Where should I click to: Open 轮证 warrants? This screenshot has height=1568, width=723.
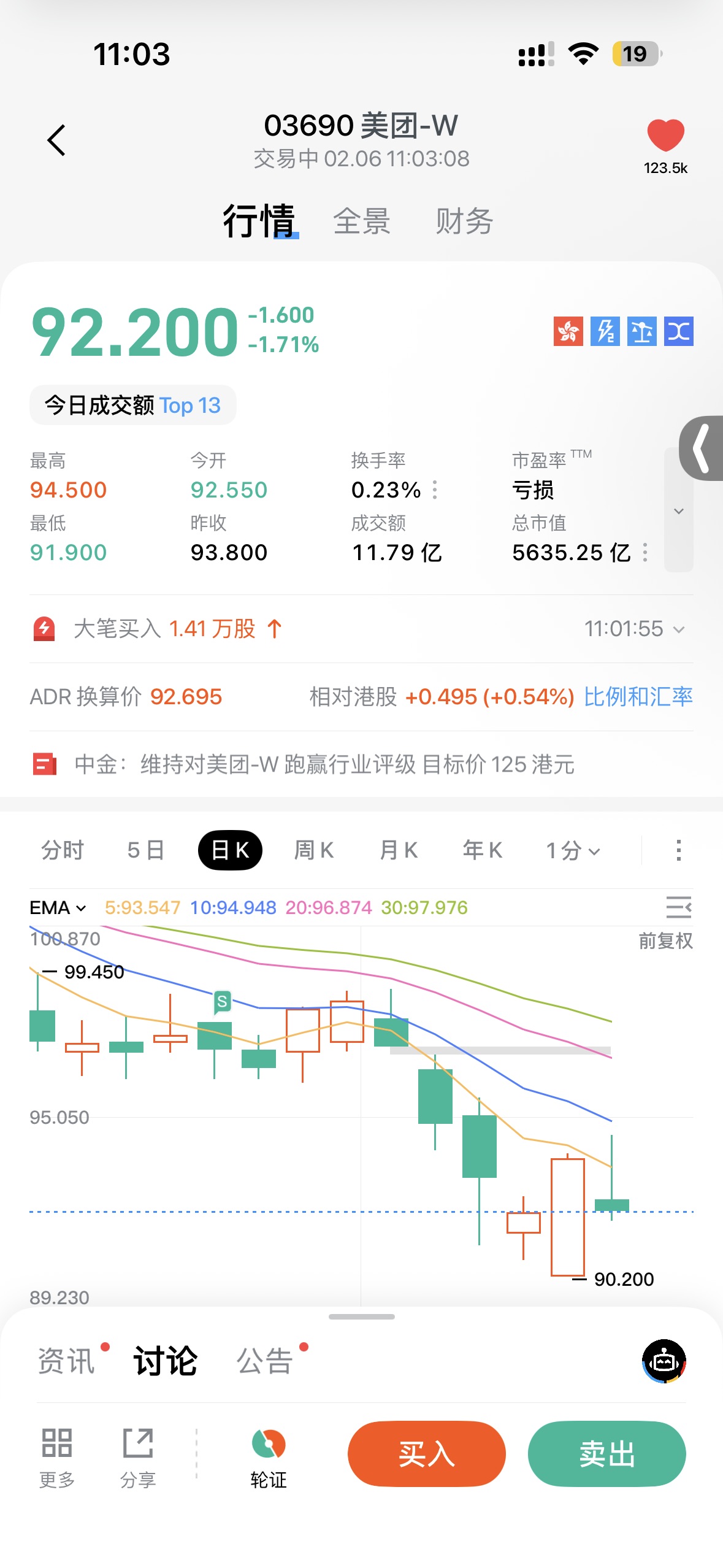[269, 1459]
